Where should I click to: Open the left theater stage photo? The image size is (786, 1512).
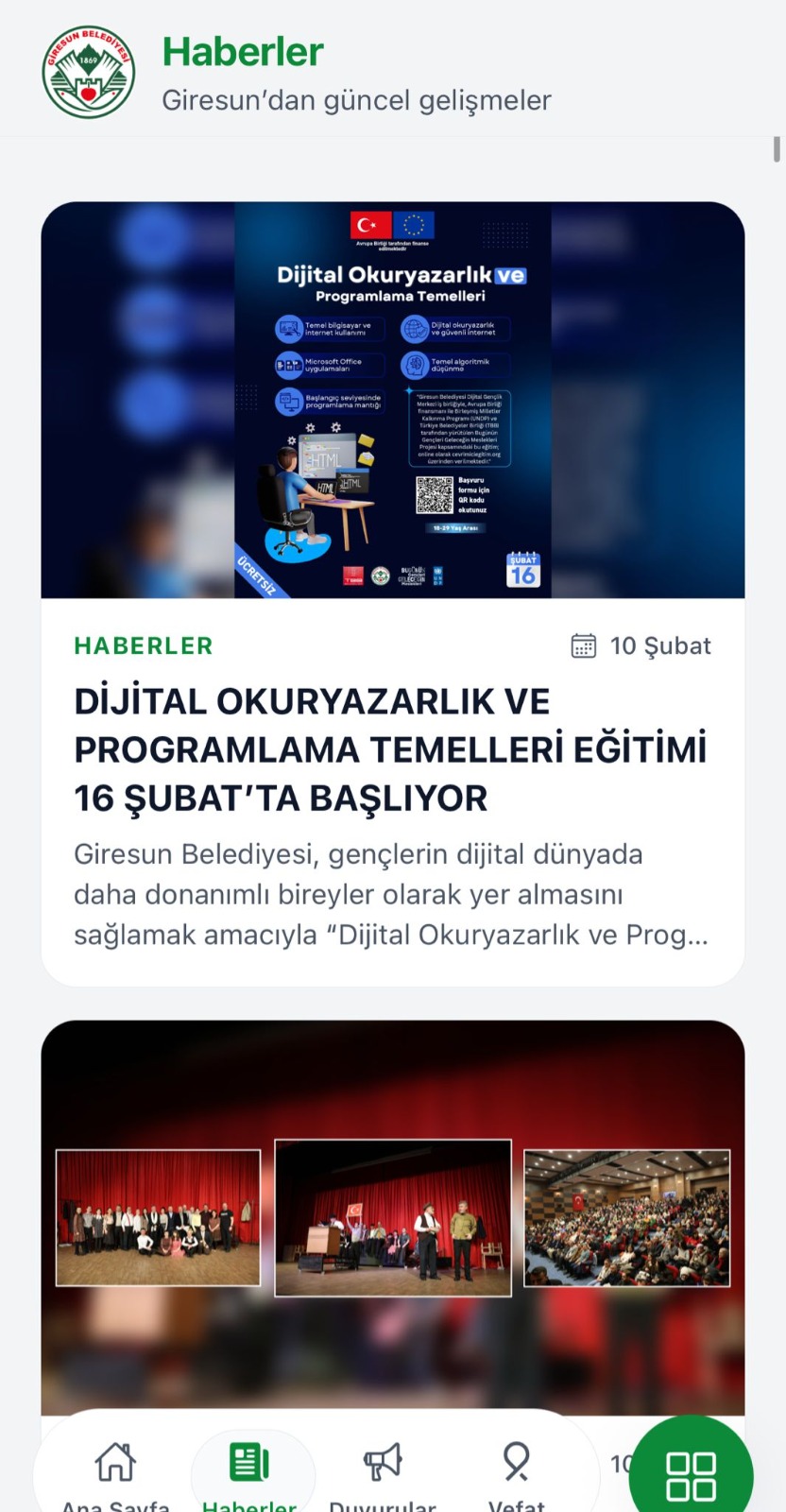(x=156, y=1217)
